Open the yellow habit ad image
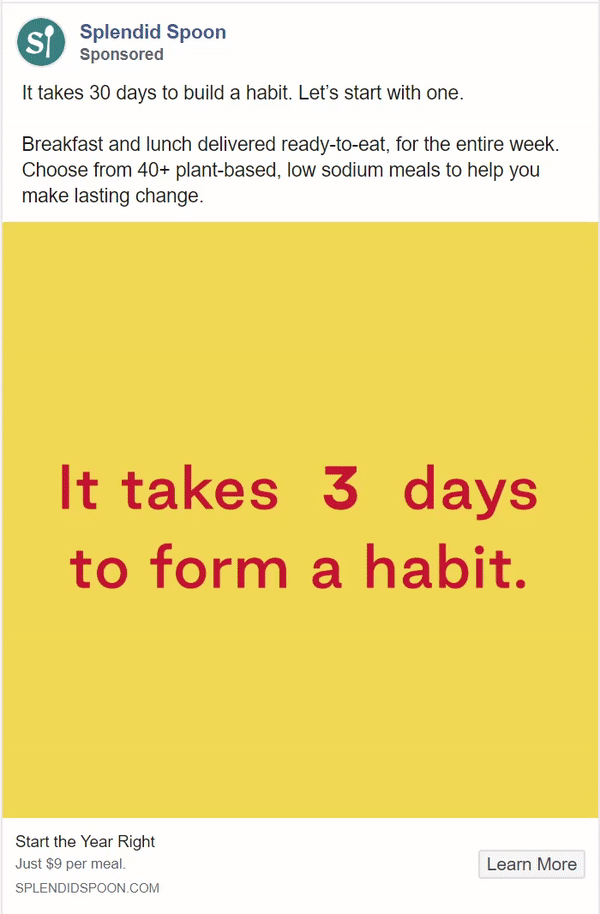600x914 pixels. point(300,520)
